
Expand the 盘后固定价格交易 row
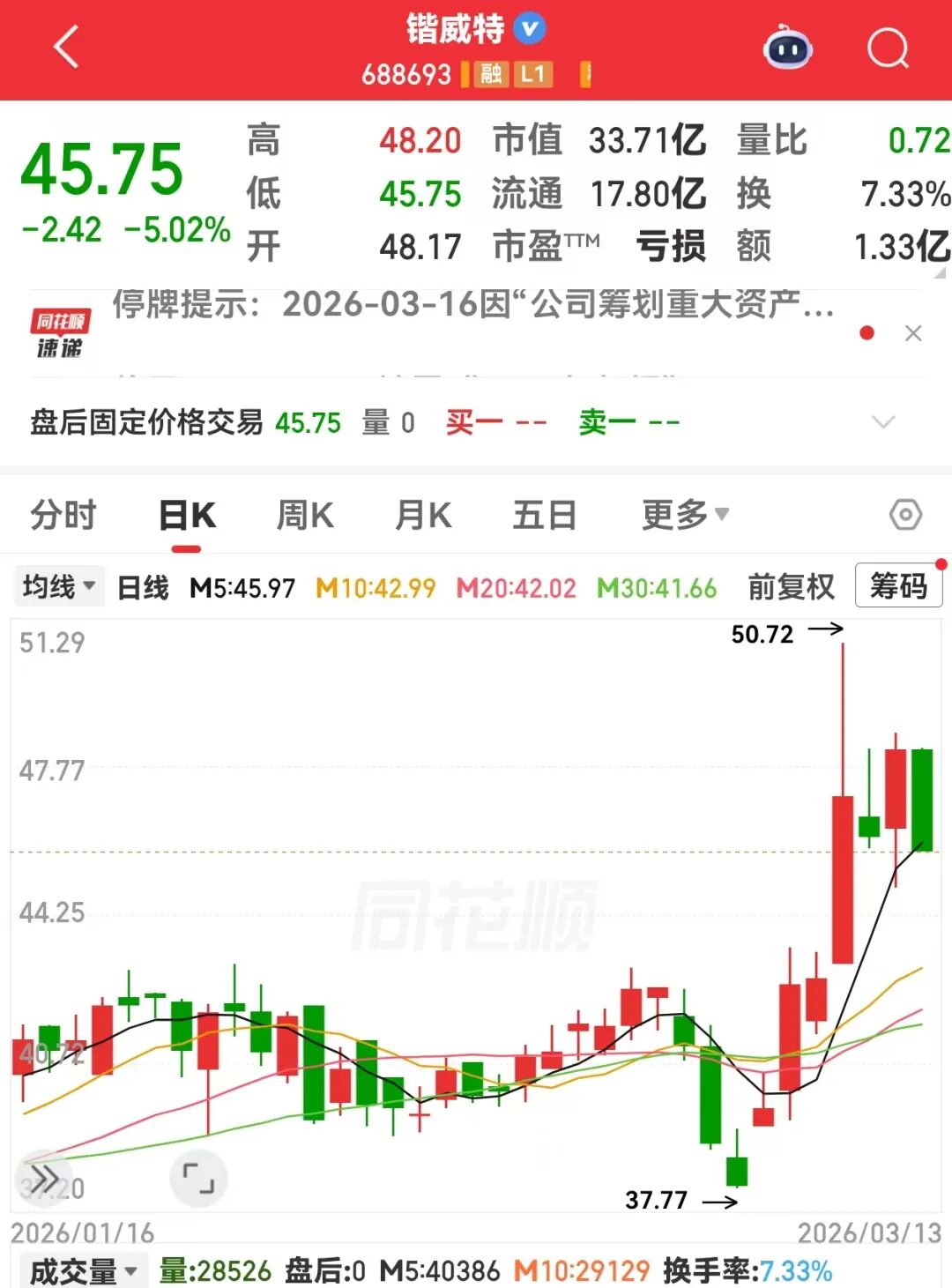click(x=883, y=422)
